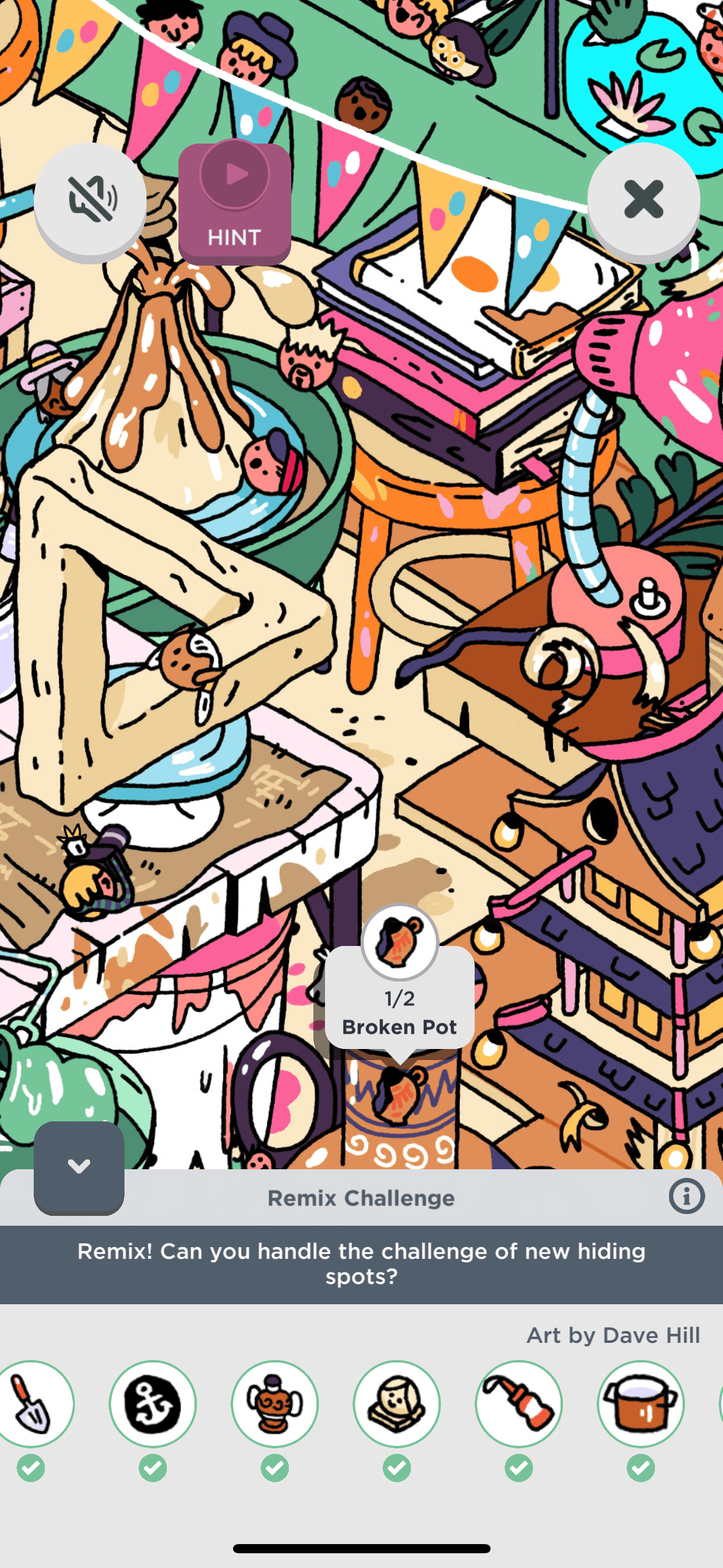The height and width of the screenshot is (1568, 723).
Task: Collapse the Remix Challenge panel
Action: pos(79,1166)
